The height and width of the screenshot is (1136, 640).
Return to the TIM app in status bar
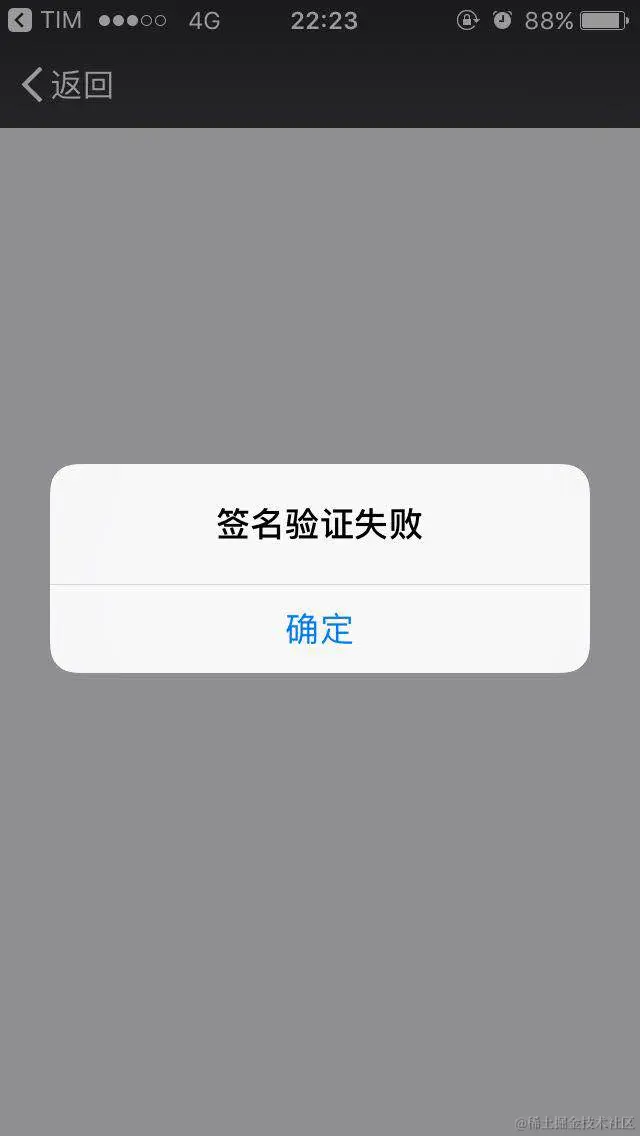pos(44,20)
